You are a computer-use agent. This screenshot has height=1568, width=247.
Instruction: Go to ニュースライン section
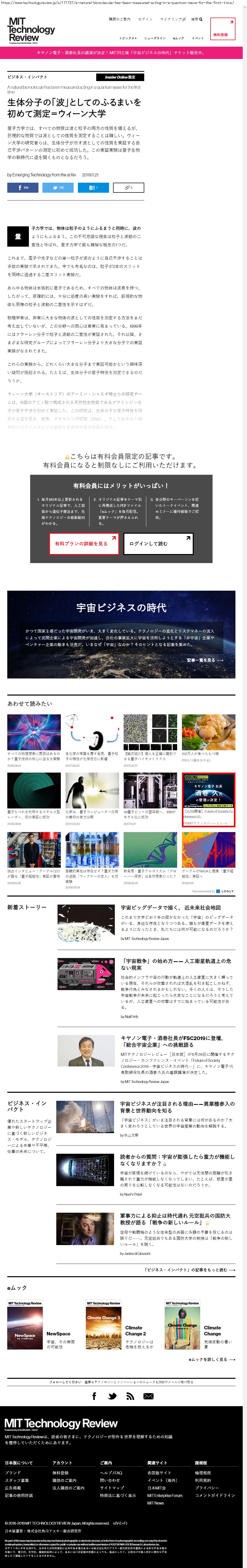[154, 38]
